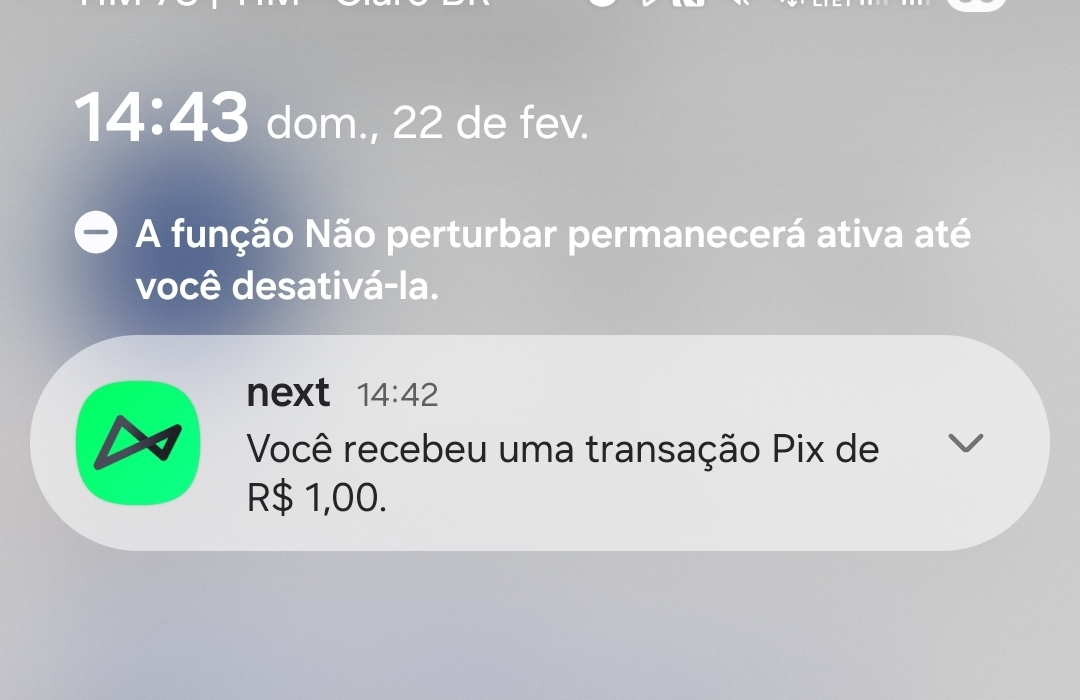Expand the next notification chevron
The width and height of the screenshot is (1080, 700).
point(965,443)
